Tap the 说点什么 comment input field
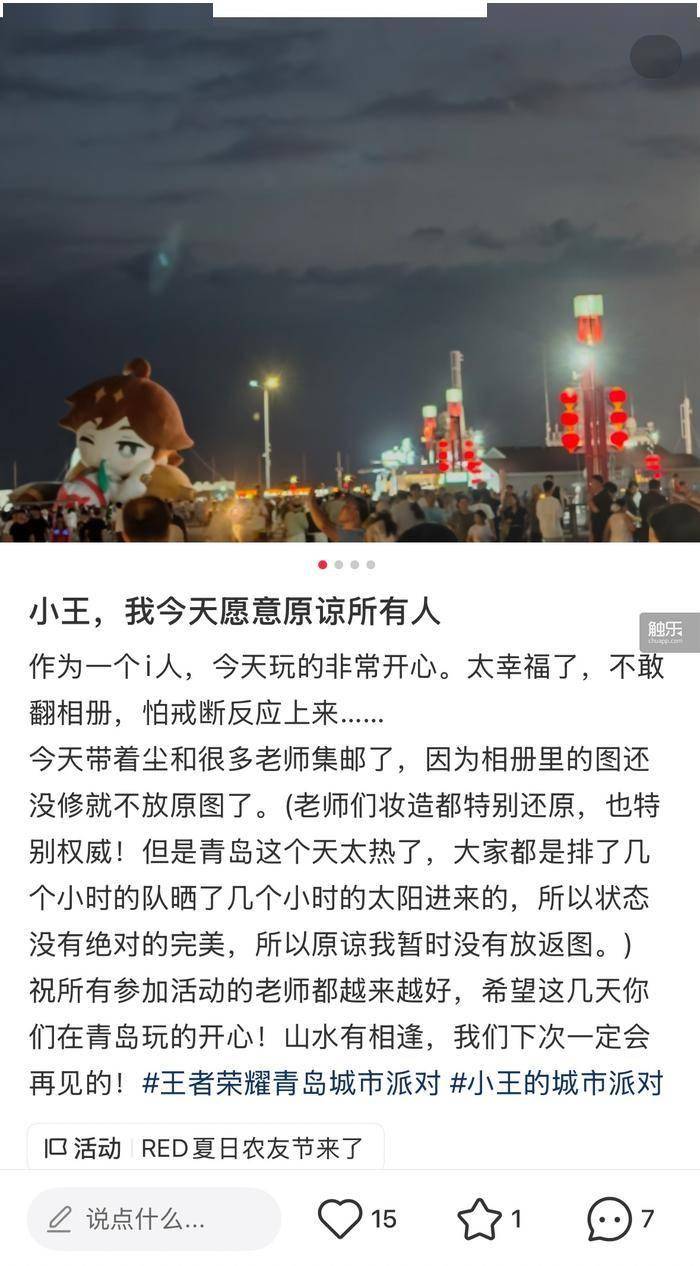This screenshot has width=700, height=1266. (154, 1219)
